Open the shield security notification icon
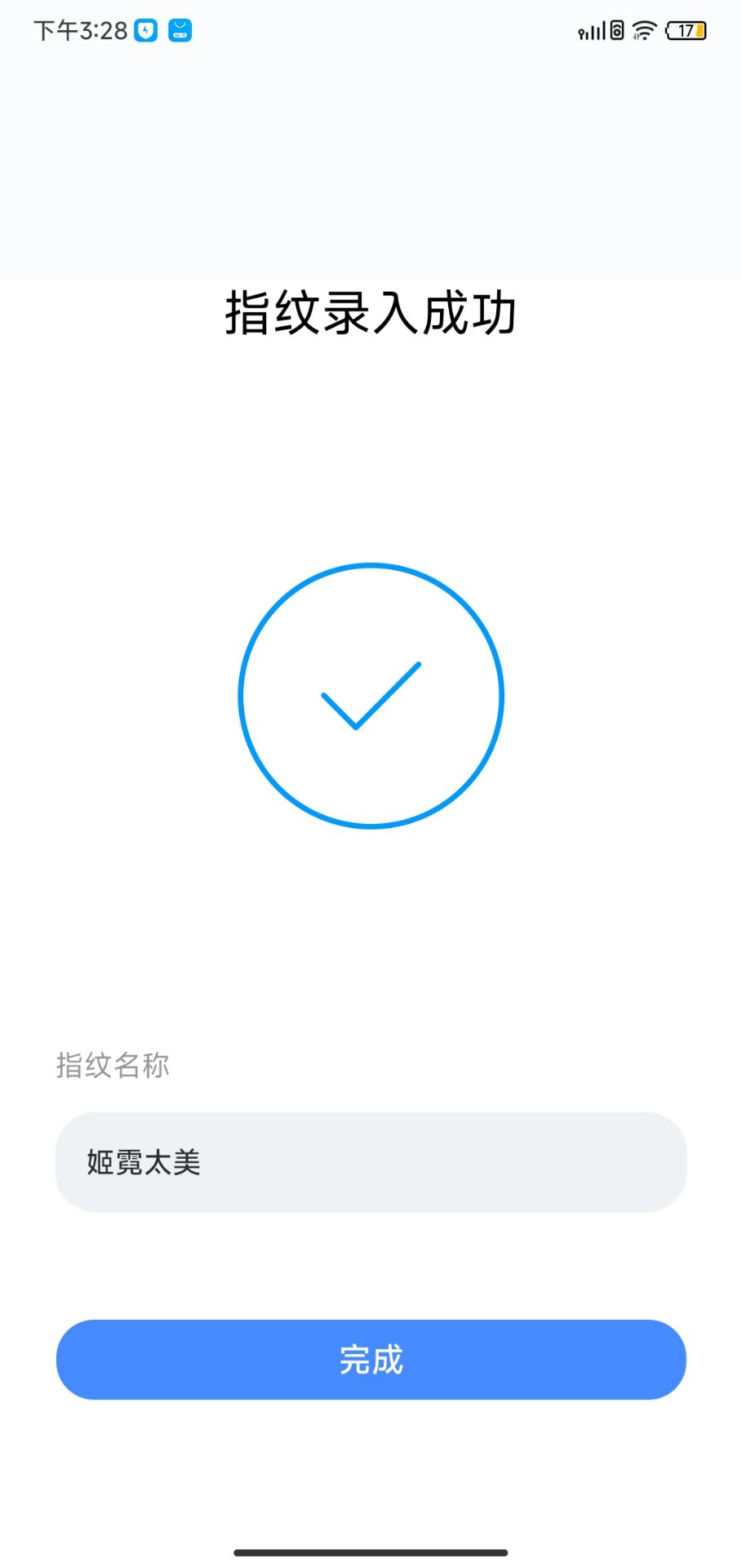The height and width of the screenshot is (1568, 742). tap(144, 30)
